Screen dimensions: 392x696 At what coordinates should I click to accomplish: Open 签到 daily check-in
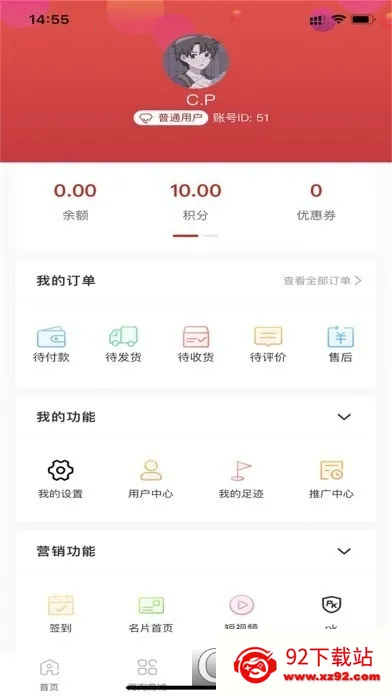[61, 614]
